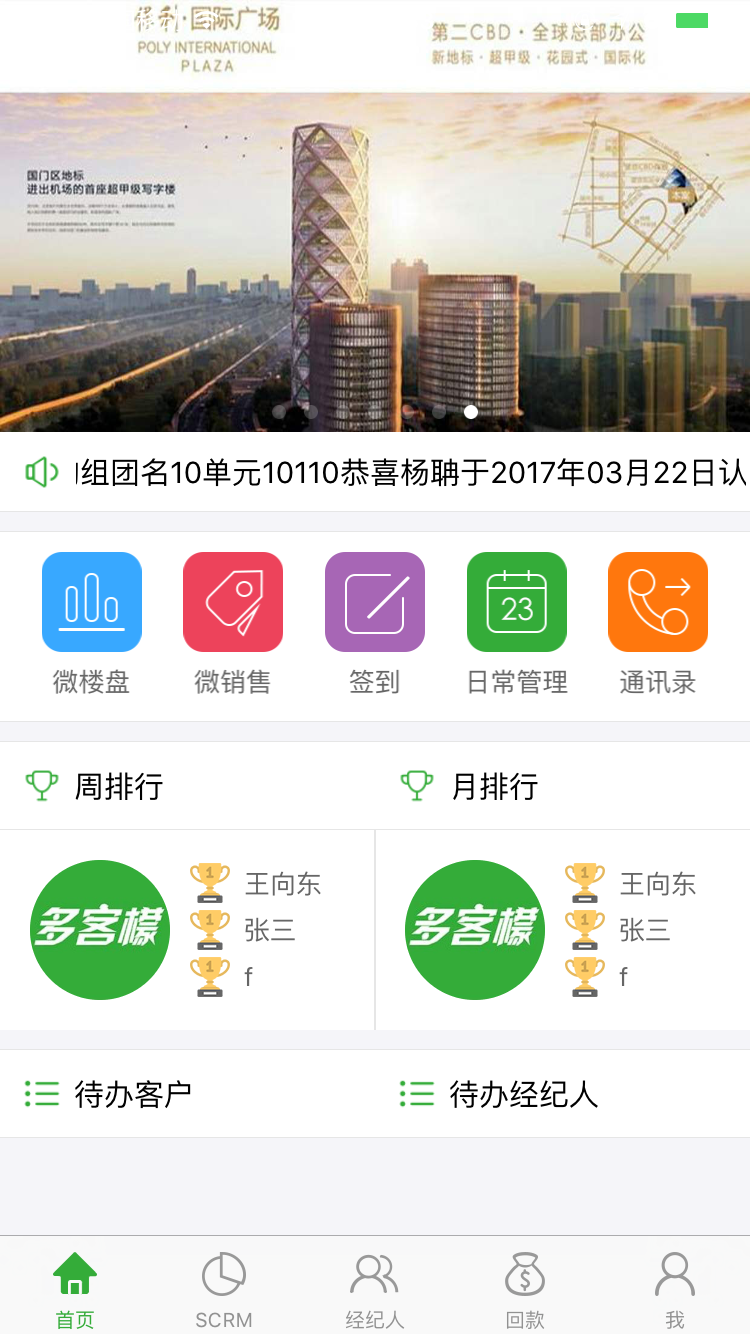This screenshot has width=750, height=1334.
Task: View the 周排行 weekly ranking
Action: pos(118,786)
